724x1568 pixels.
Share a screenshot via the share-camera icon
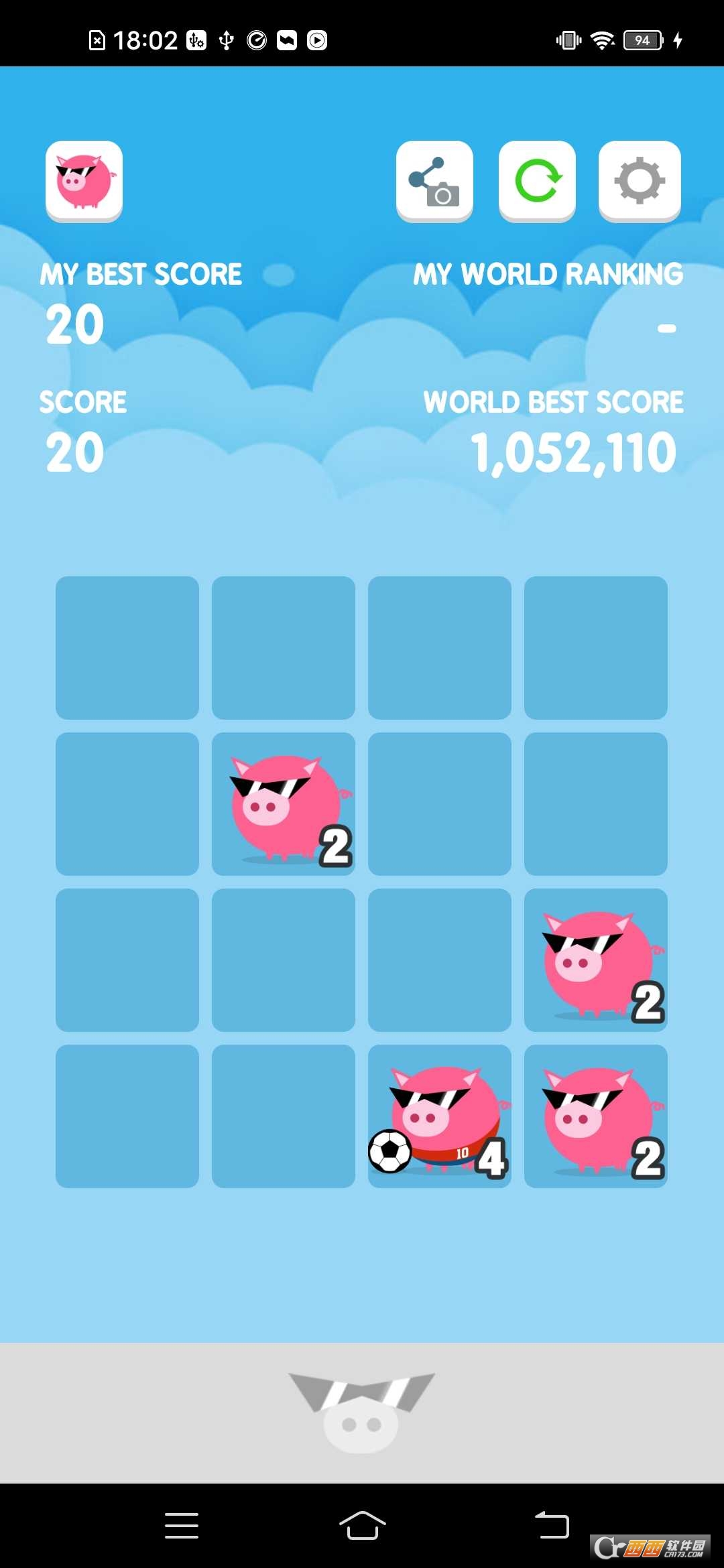click(x=434, y=182)
